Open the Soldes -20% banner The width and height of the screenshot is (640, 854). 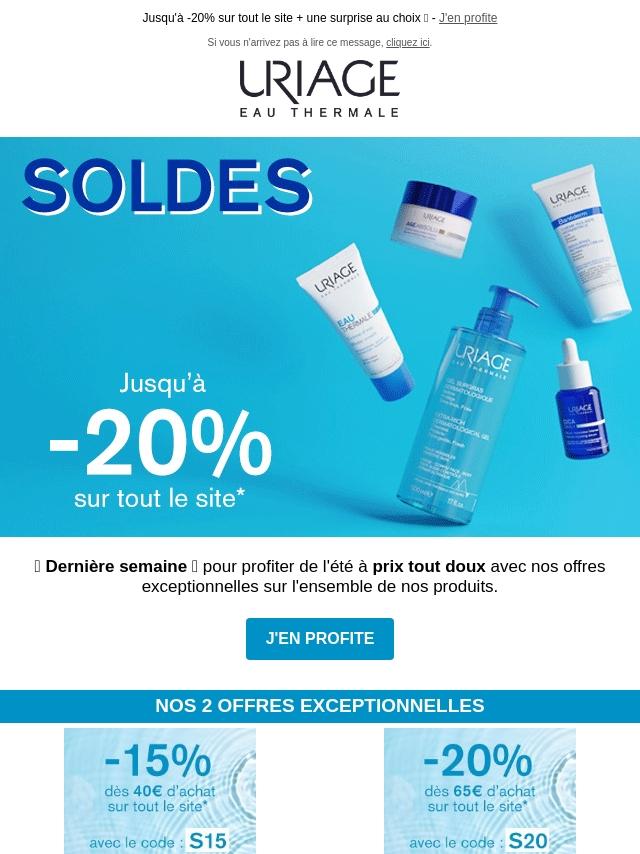(320, 337)
